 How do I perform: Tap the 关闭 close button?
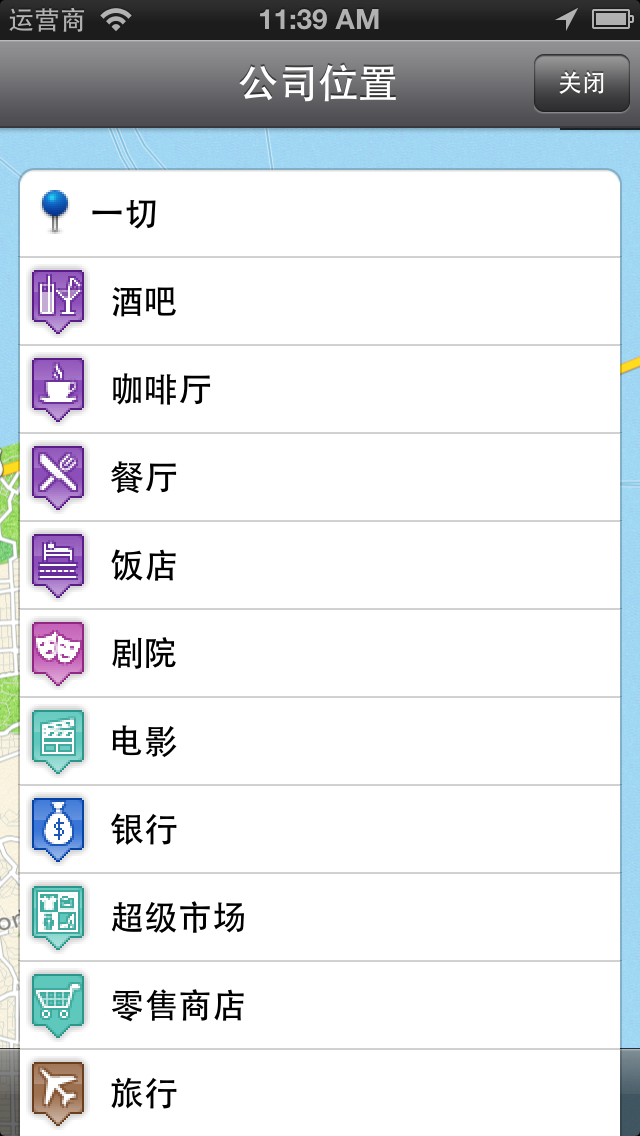(x=582, y=83)
